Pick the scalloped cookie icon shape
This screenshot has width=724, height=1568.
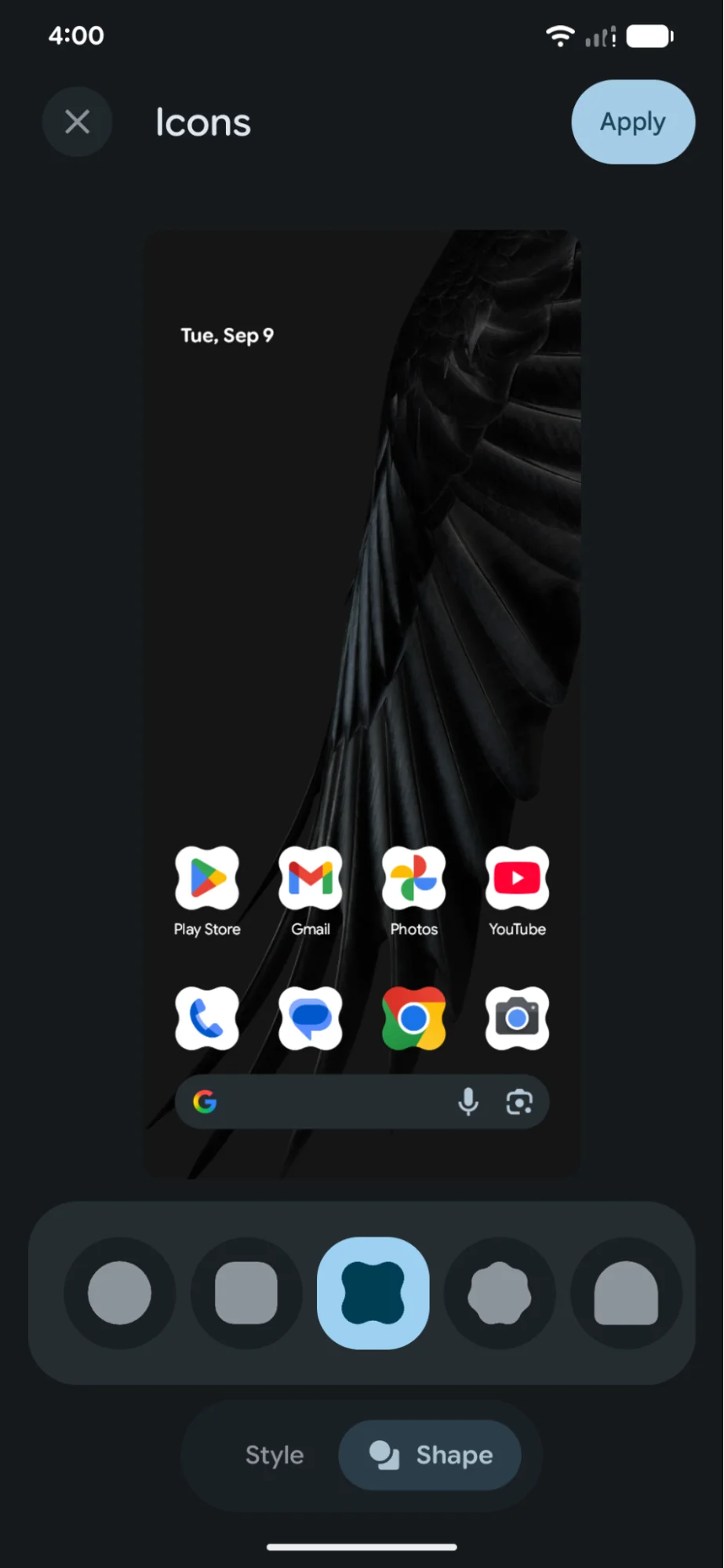500,1293
